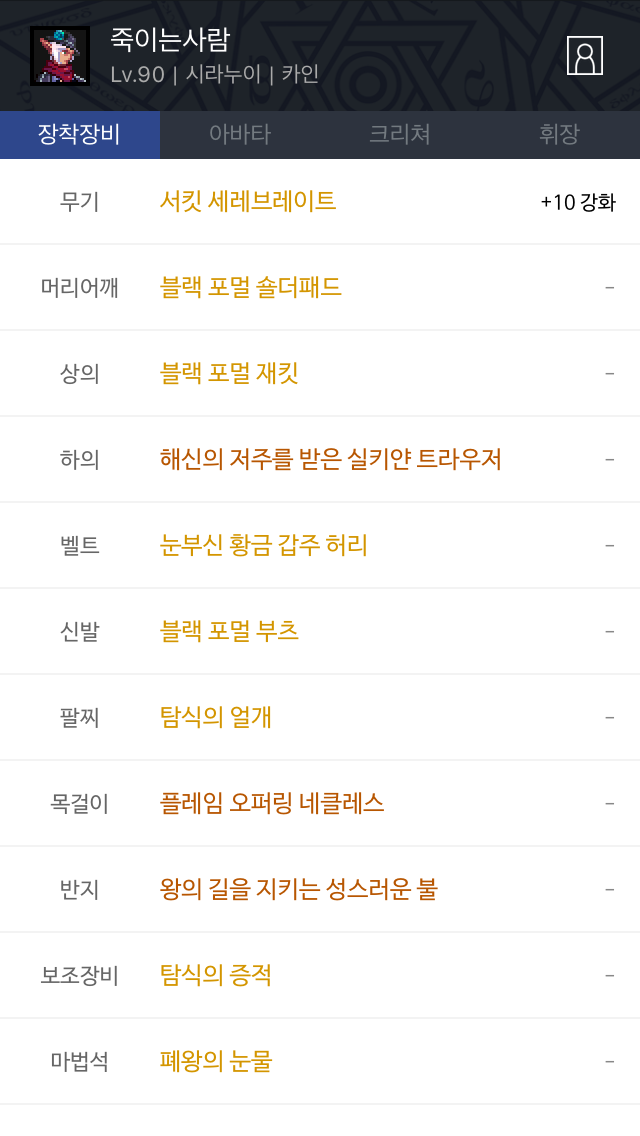640x1136 pixels.
Task: Open 플레임 오퍼링 네클레스 necklace
Action: 272,803
